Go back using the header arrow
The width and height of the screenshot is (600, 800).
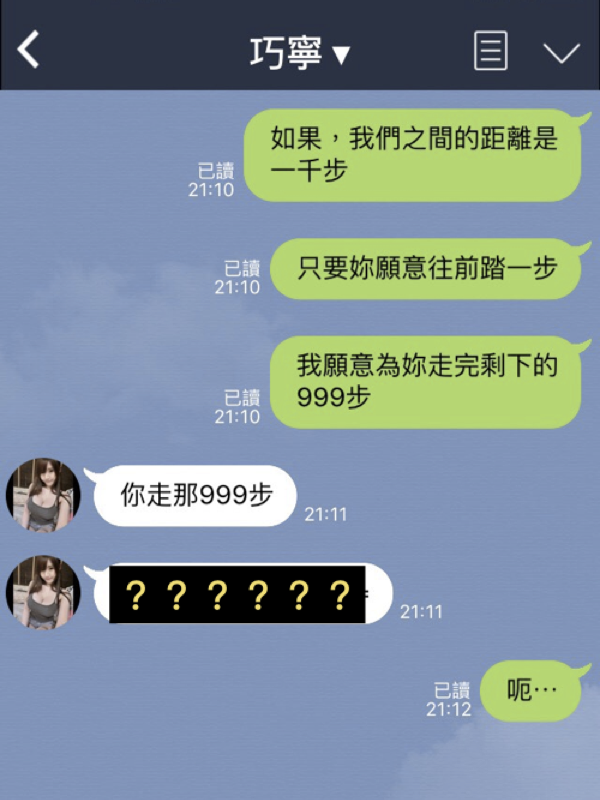pyautogui.click(x=29, y=48)
